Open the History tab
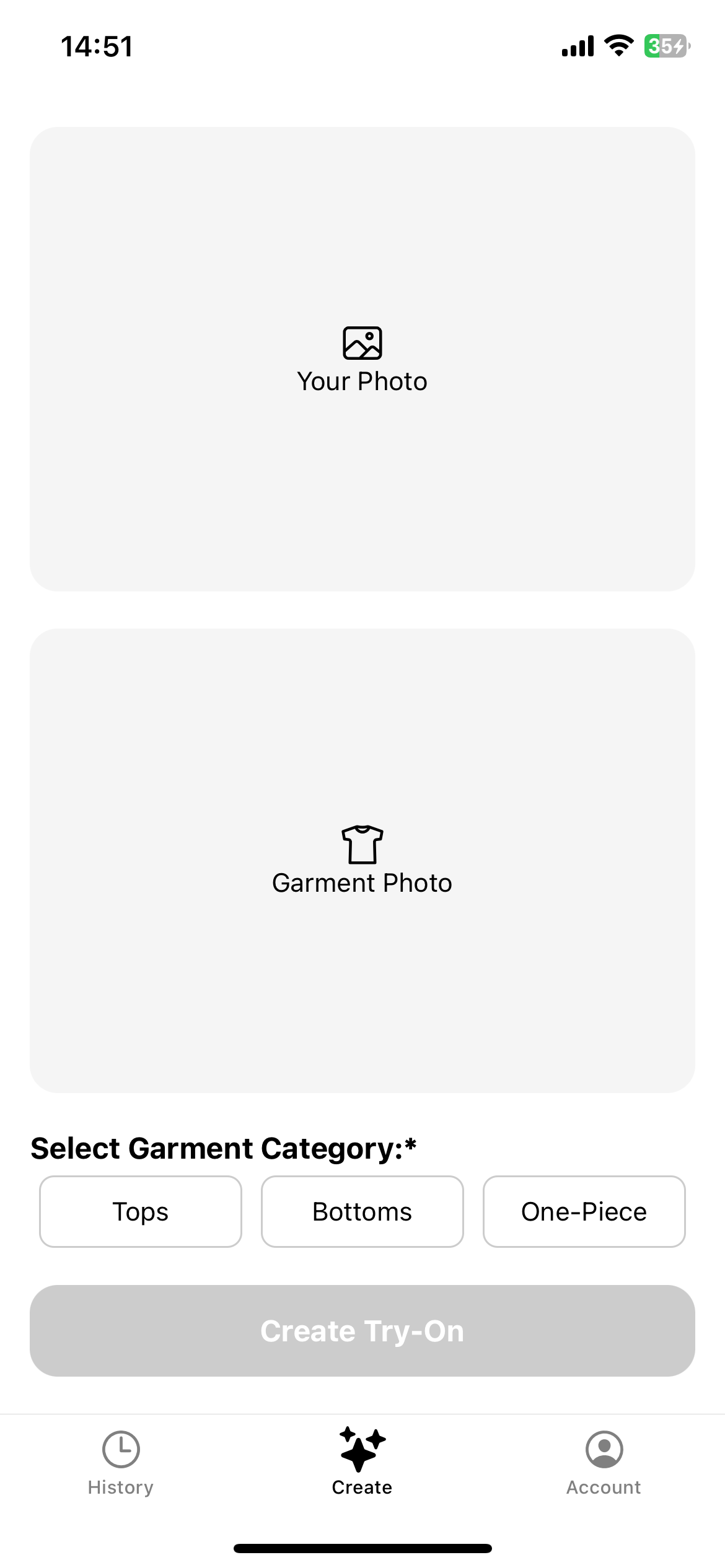The height and width of the screenshot is (1568, 725). click(x=121, y=1461)
